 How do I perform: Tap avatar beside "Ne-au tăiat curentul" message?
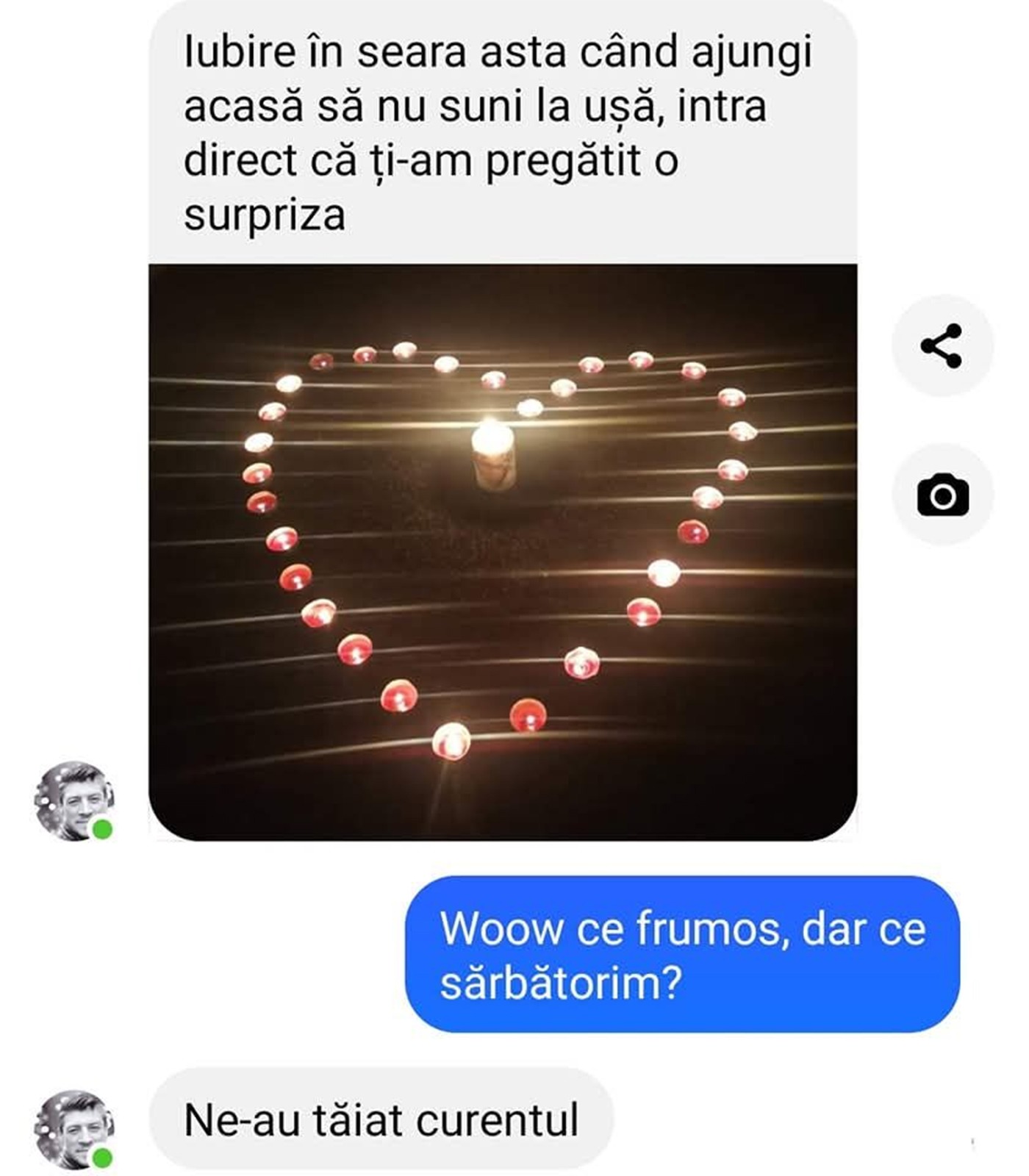point(74,1129)
